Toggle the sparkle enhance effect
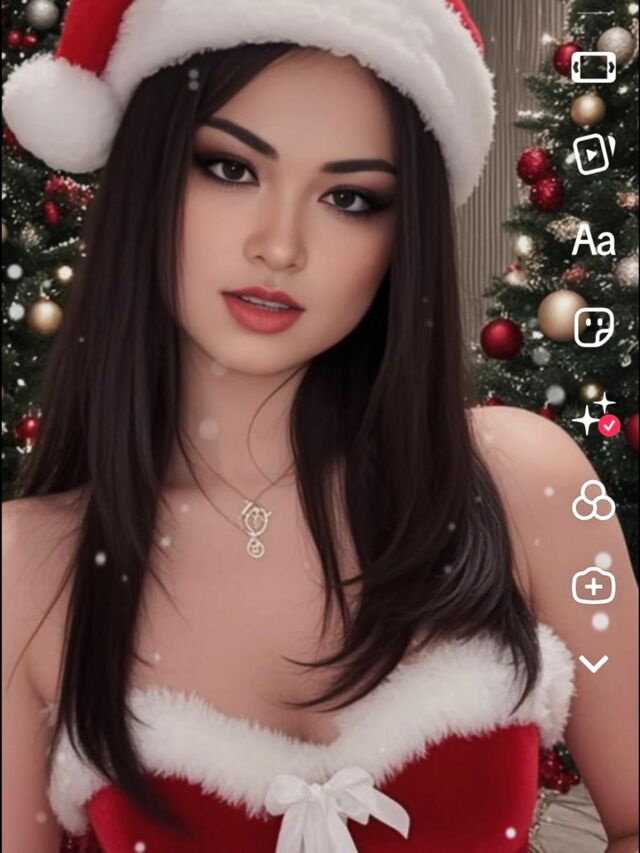640x853 pixels. tap(594, 413)
